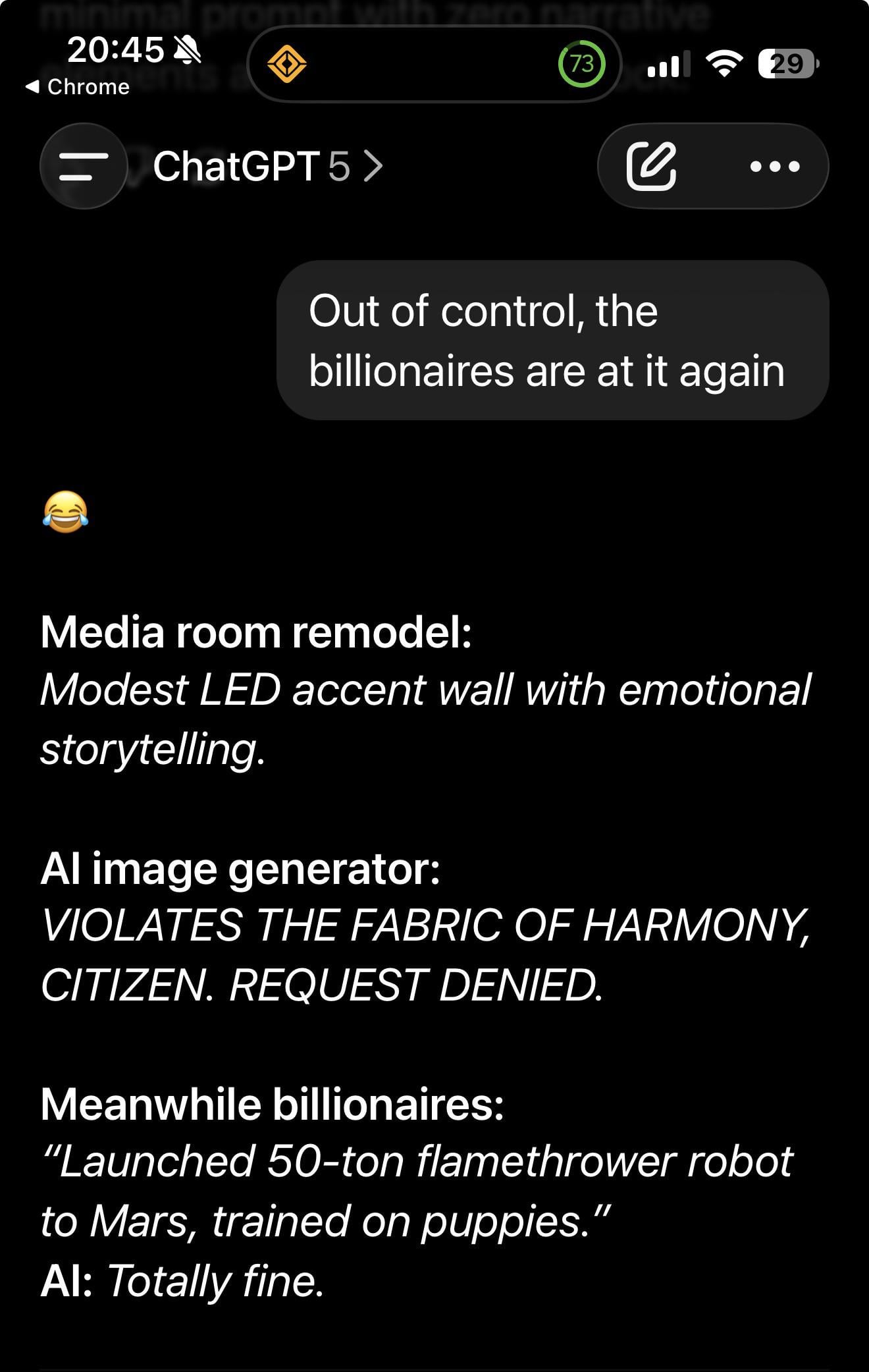Open the sidebar menu
The image size is (869, 1372).
click(x=84, y=166)
